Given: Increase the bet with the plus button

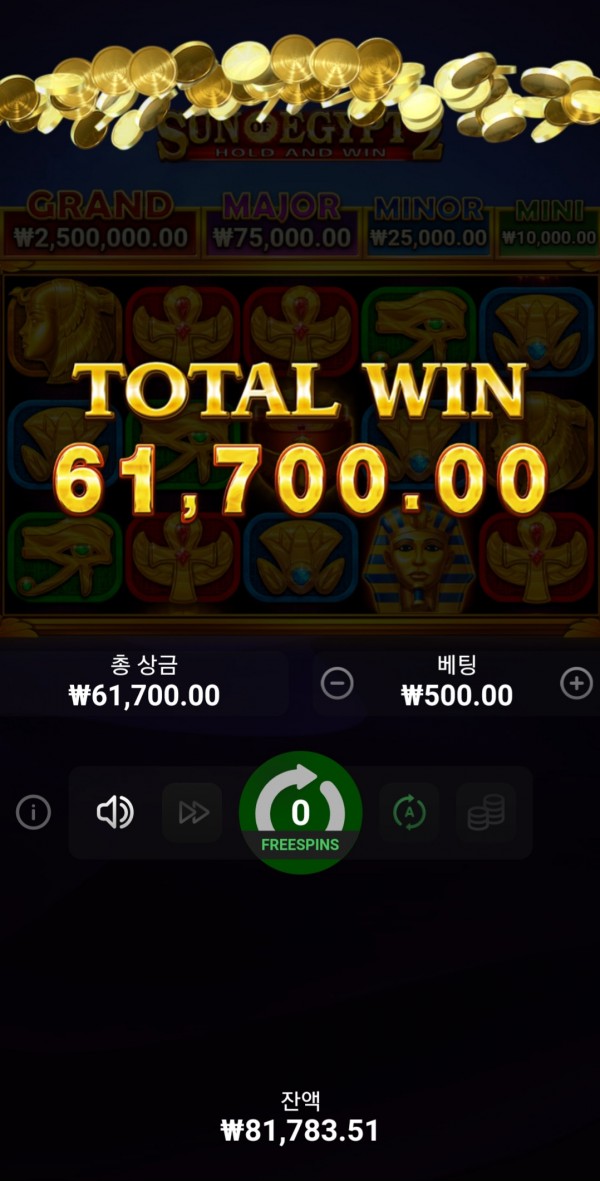Looking at the screenshot, I should point(576,683).
